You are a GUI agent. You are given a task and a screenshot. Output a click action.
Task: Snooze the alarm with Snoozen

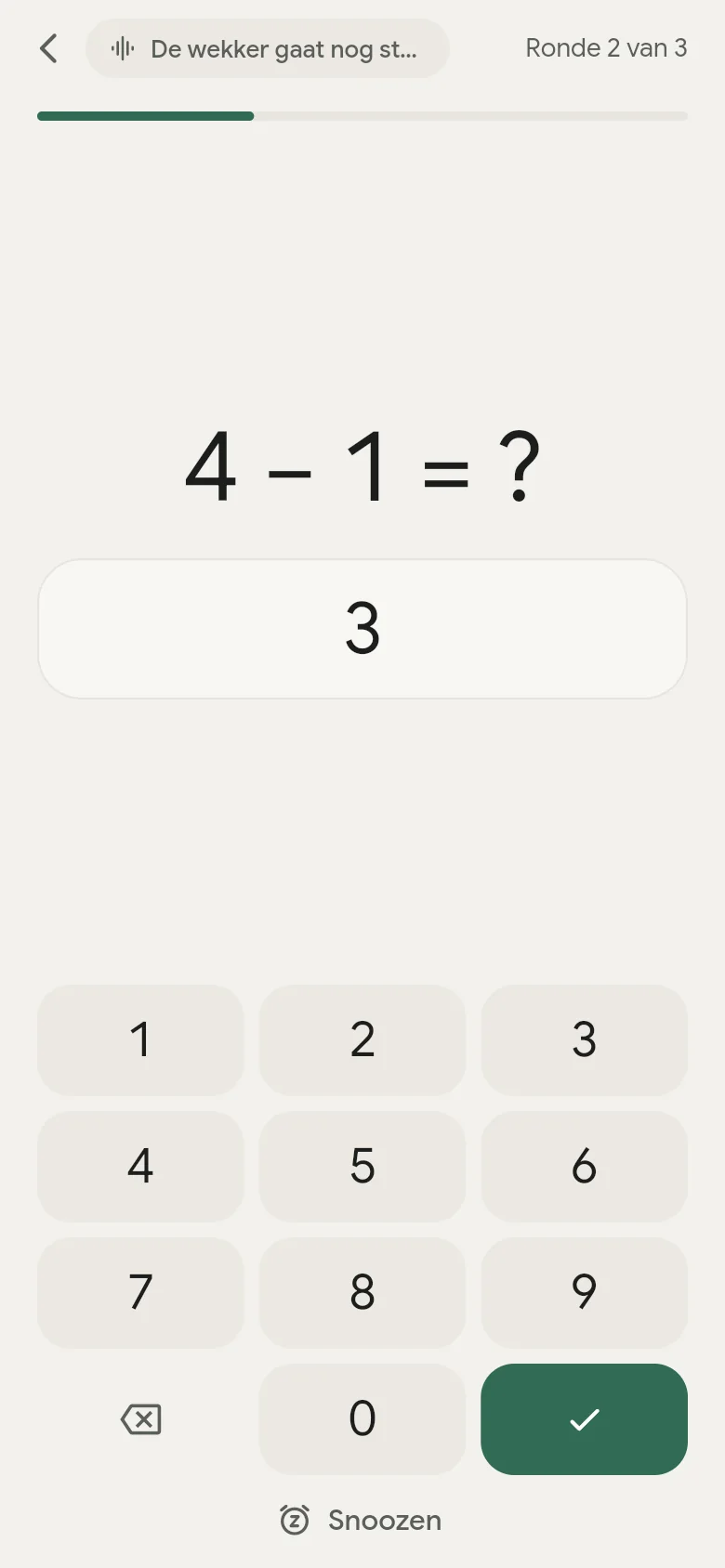point(361,1521)
